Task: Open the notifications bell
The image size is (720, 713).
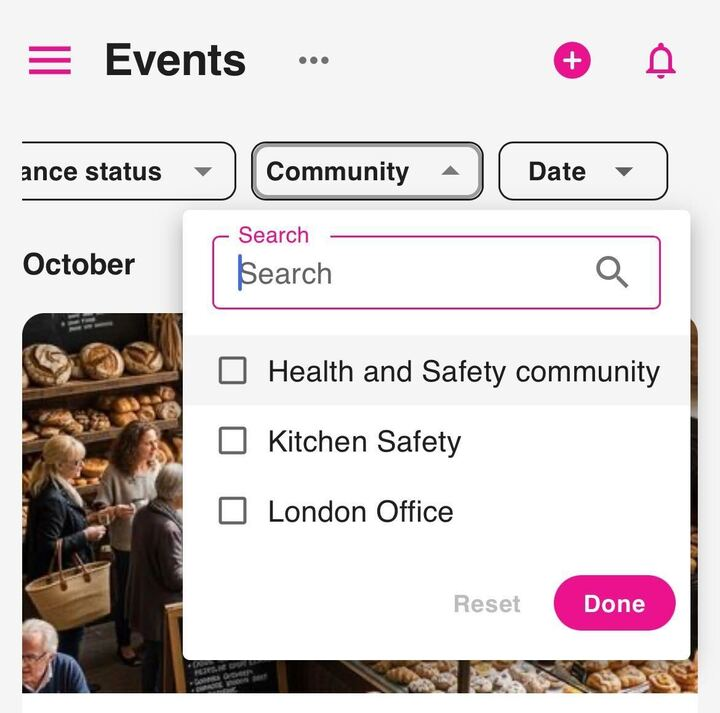Action: tap(660, 61)
